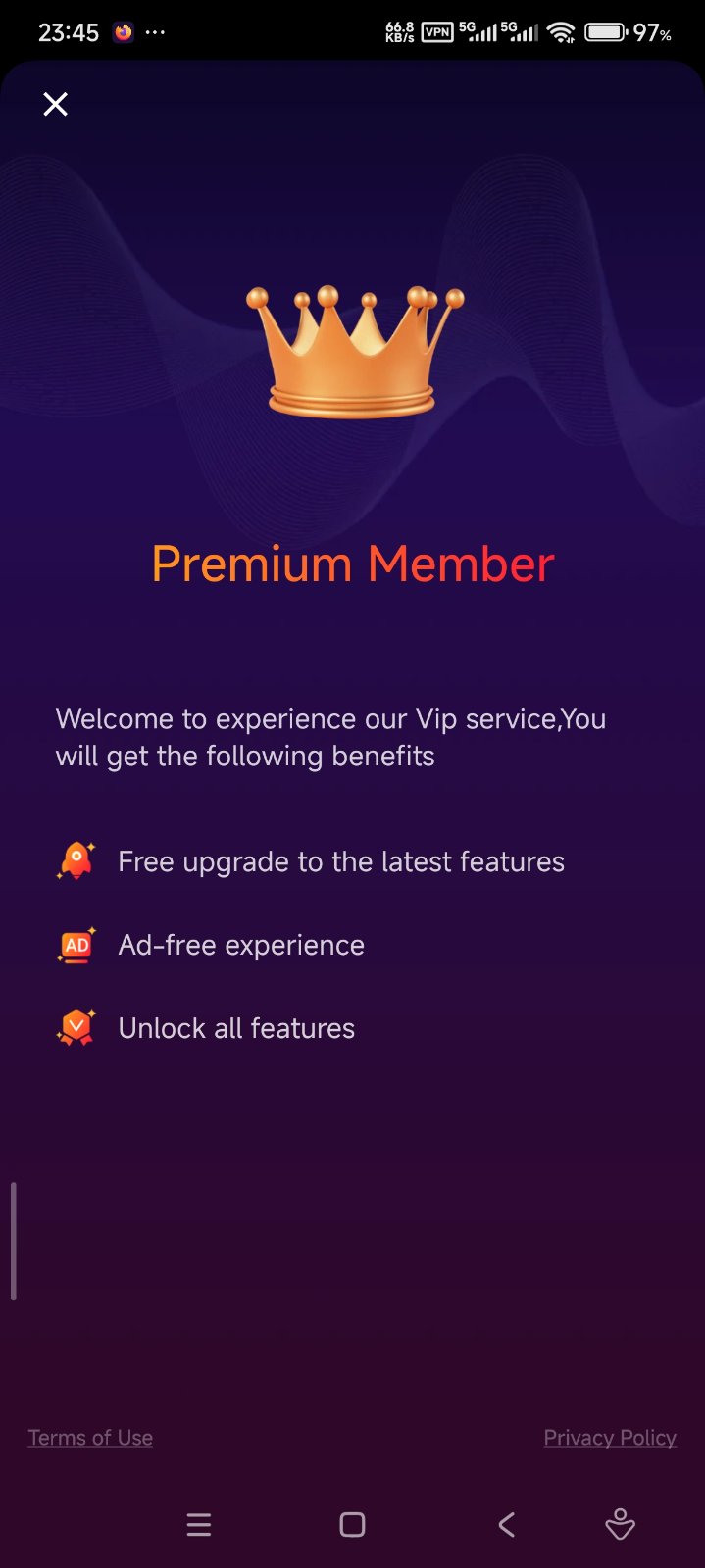
Task: Open the Privacy Policy link
Action: click(610, 1438)
